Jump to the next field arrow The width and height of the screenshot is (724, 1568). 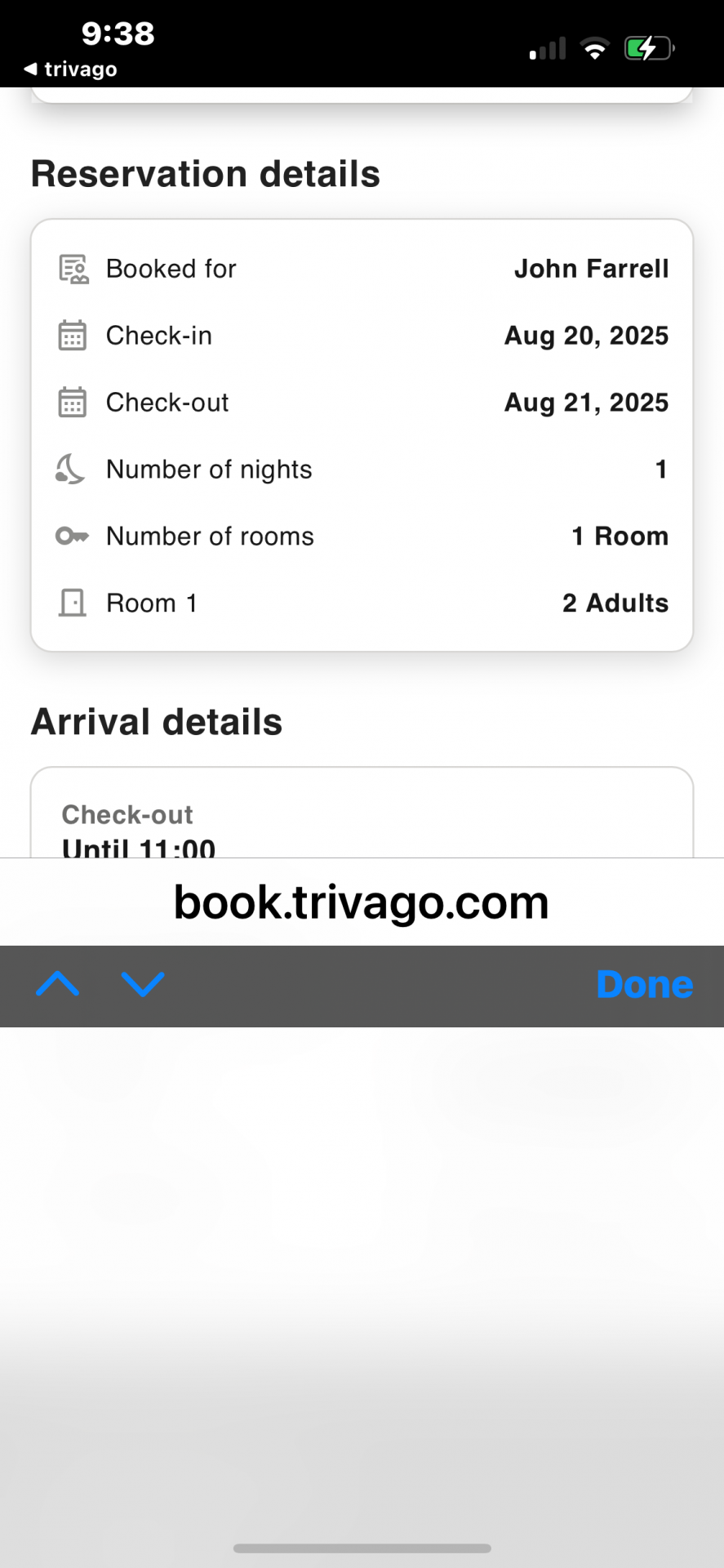(x=143, y=985)
